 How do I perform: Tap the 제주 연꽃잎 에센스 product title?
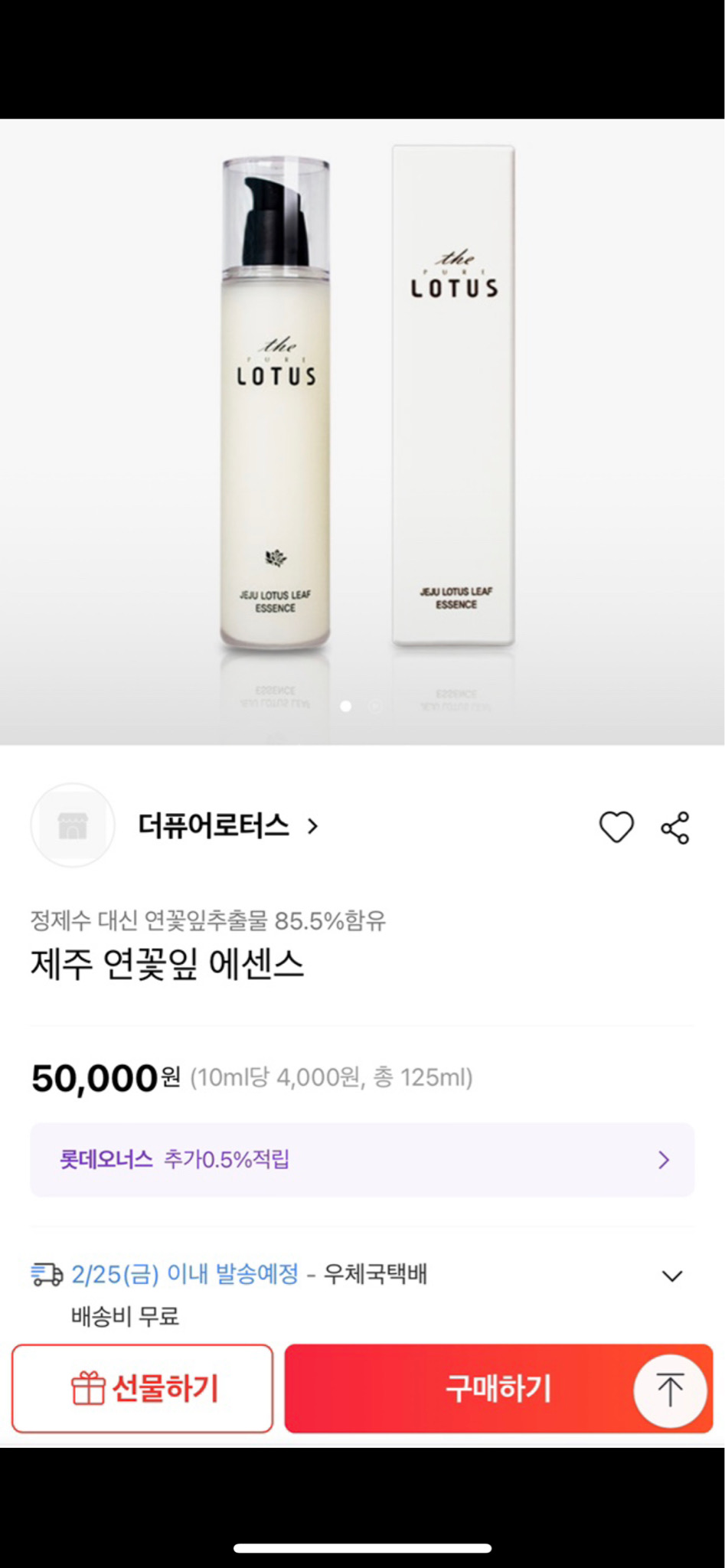(x=167, y=966)
